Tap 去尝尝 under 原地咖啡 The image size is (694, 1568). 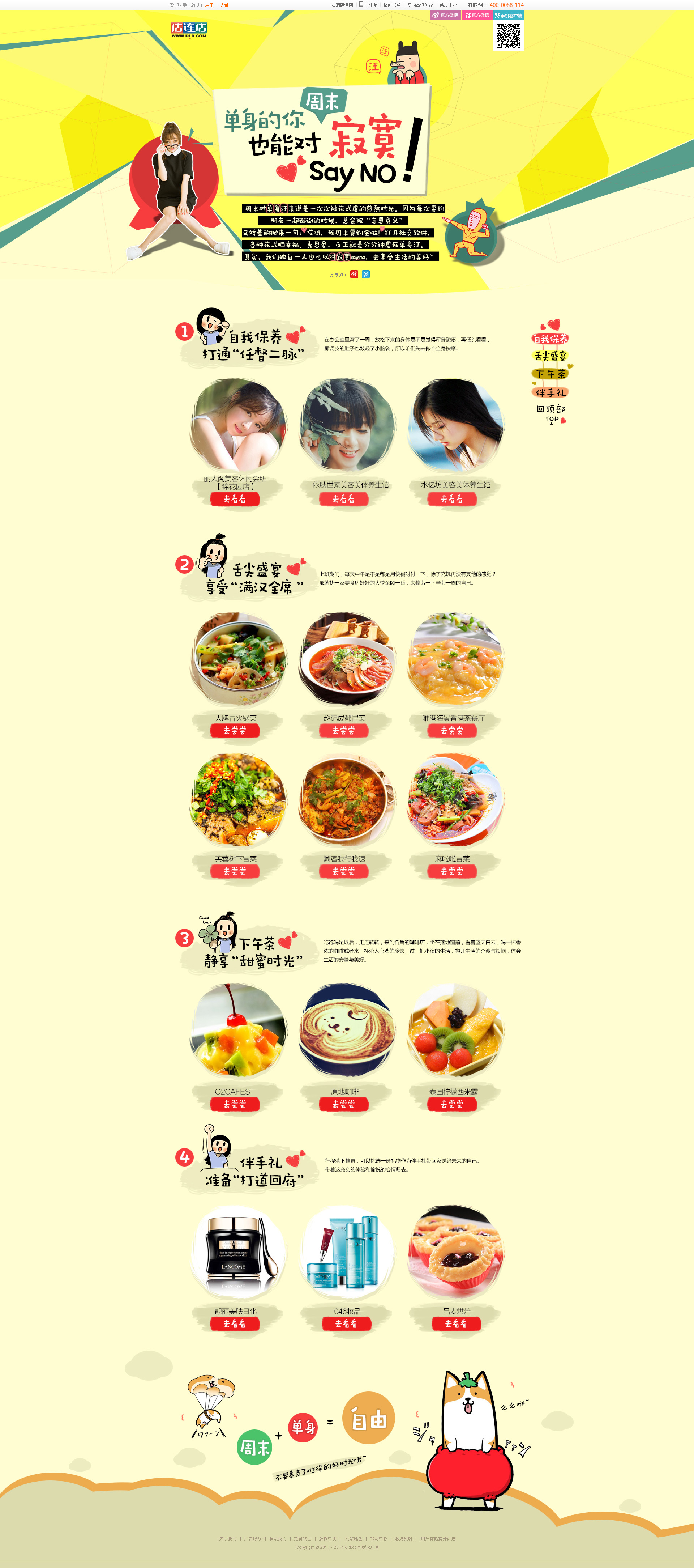[344, 1104]
